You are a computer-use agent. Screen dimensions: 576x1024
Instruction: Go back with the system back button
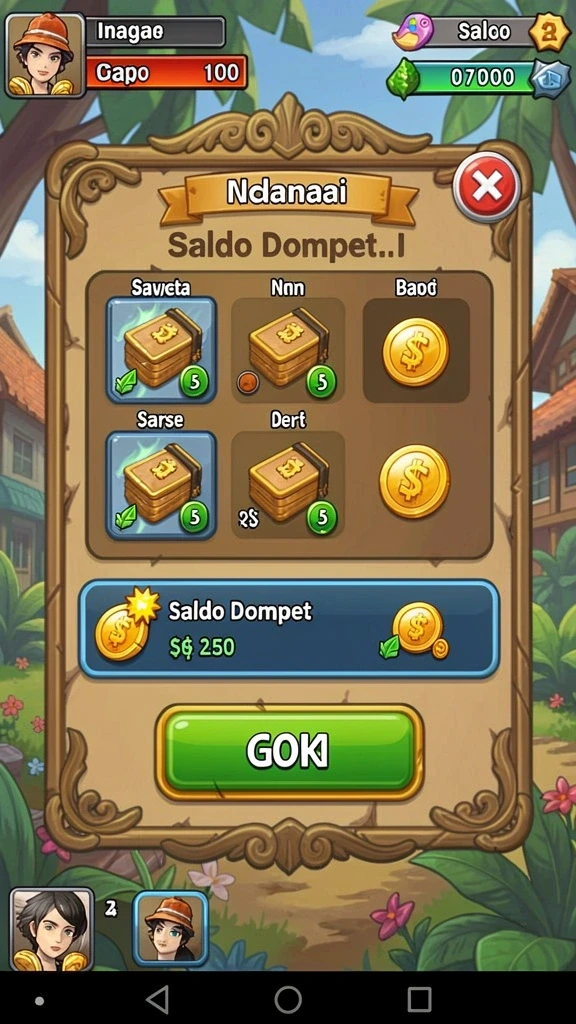[x=157, y=999]
